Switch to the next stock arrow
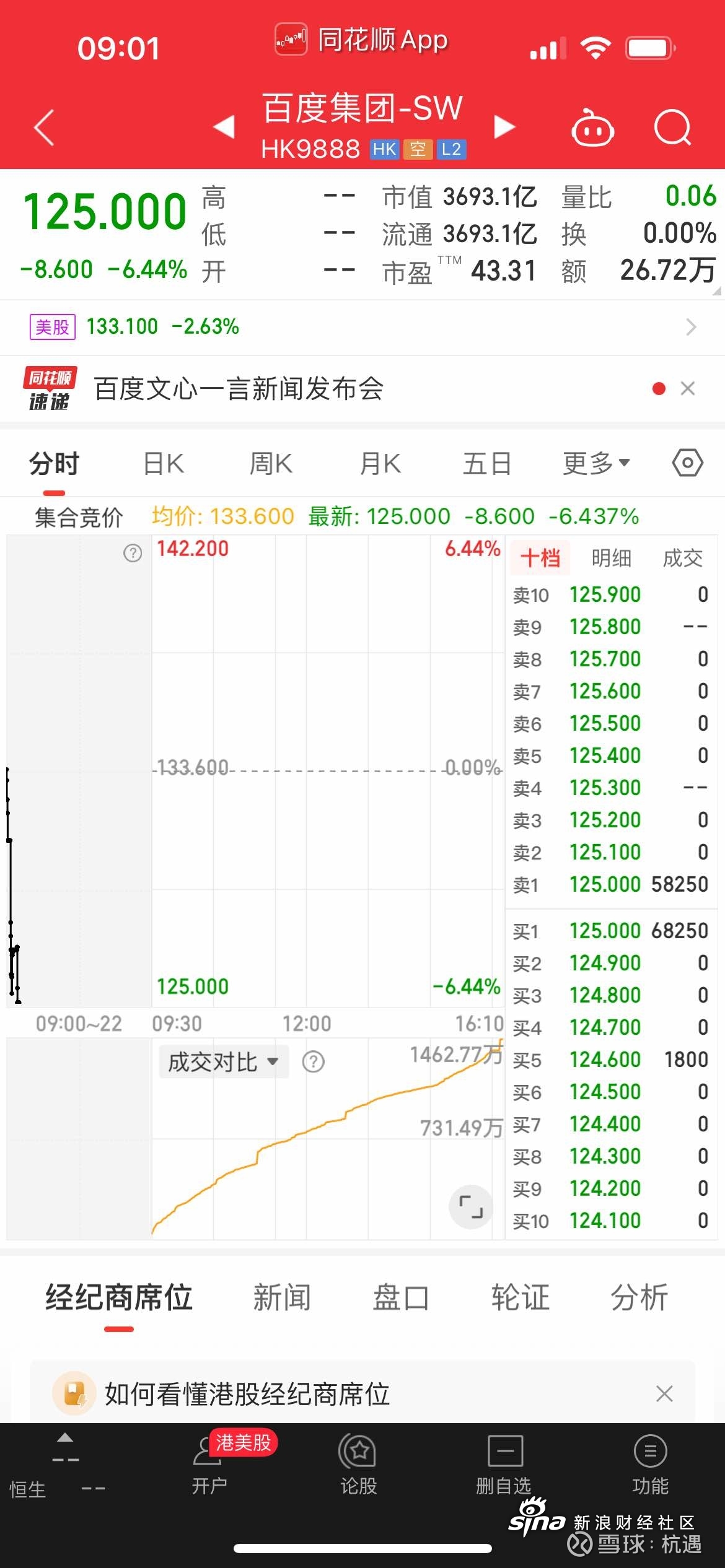The width and height of the screenshot is (725, 1568). [x=504, y=127]
